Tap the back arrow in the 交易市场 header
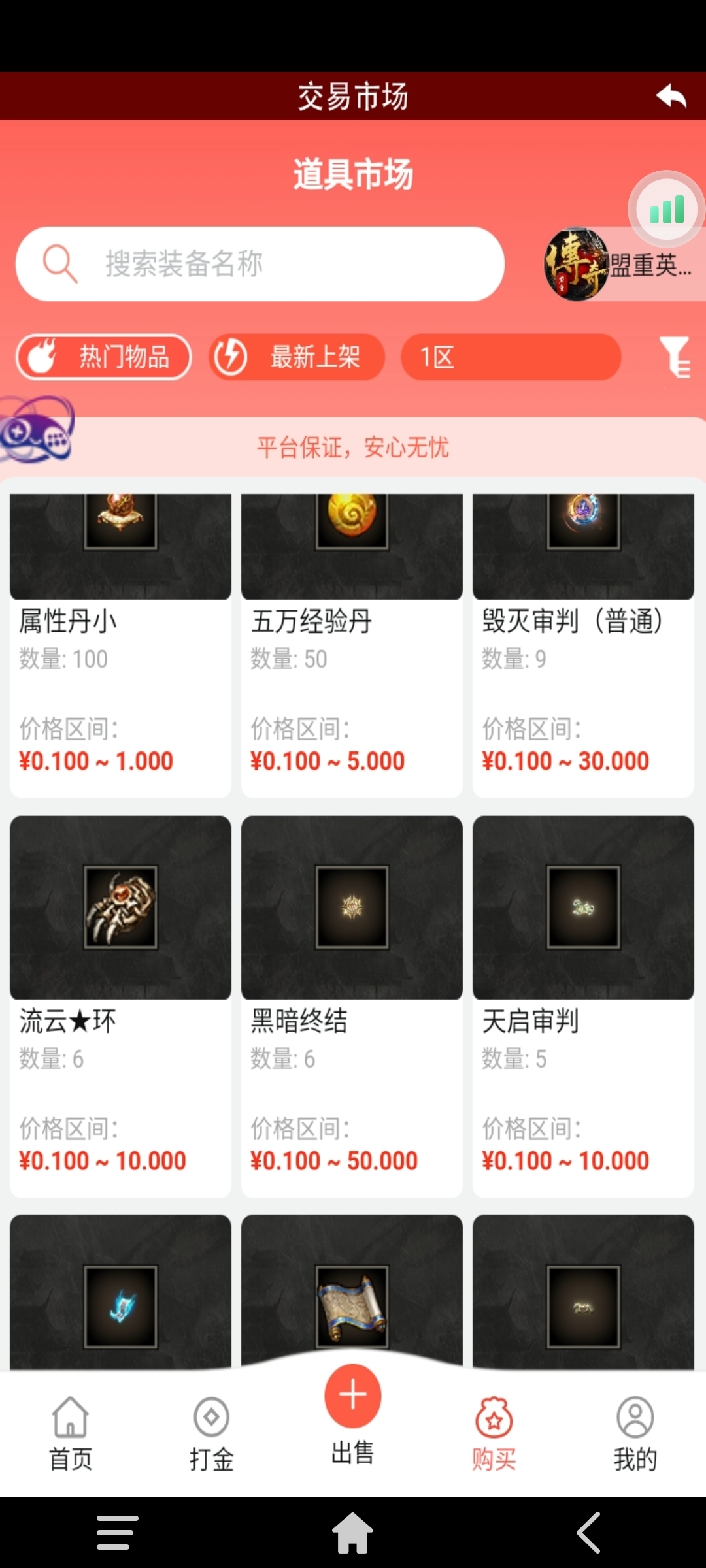Viewport: 706px width, 1568px height. [671, 96]
